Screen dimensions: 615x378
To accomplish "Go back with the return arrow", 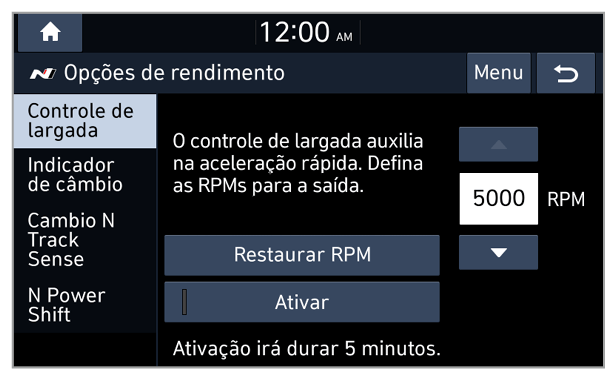I will click(x=566, y=73).
